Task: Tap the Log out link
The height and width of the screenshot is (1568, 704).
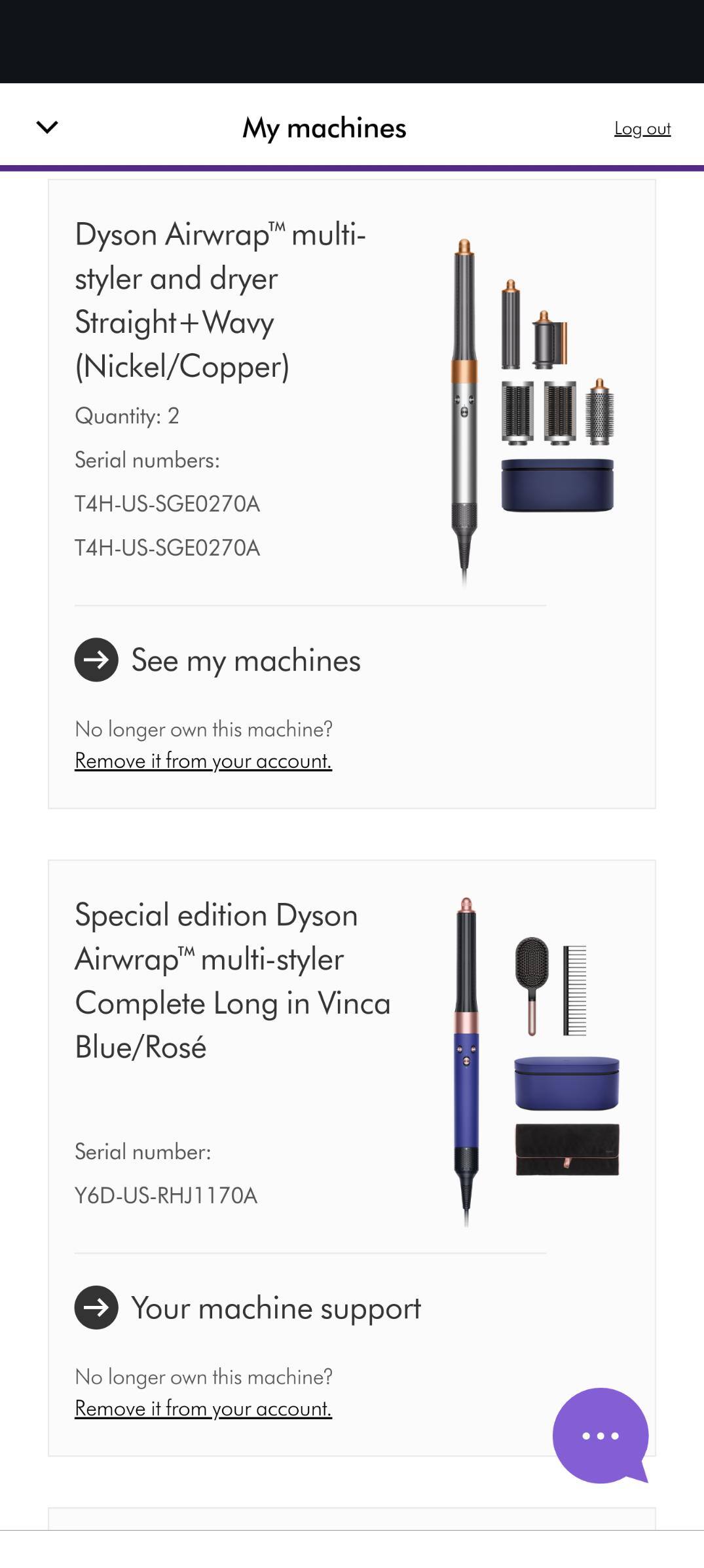Action: pos(642,128)
